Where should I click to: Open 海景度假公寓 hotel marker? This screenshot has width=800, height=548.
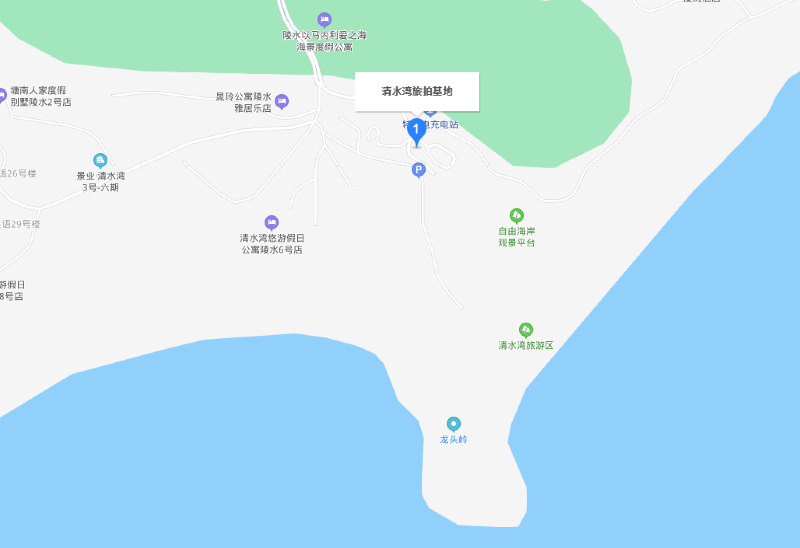pos(324,20)
